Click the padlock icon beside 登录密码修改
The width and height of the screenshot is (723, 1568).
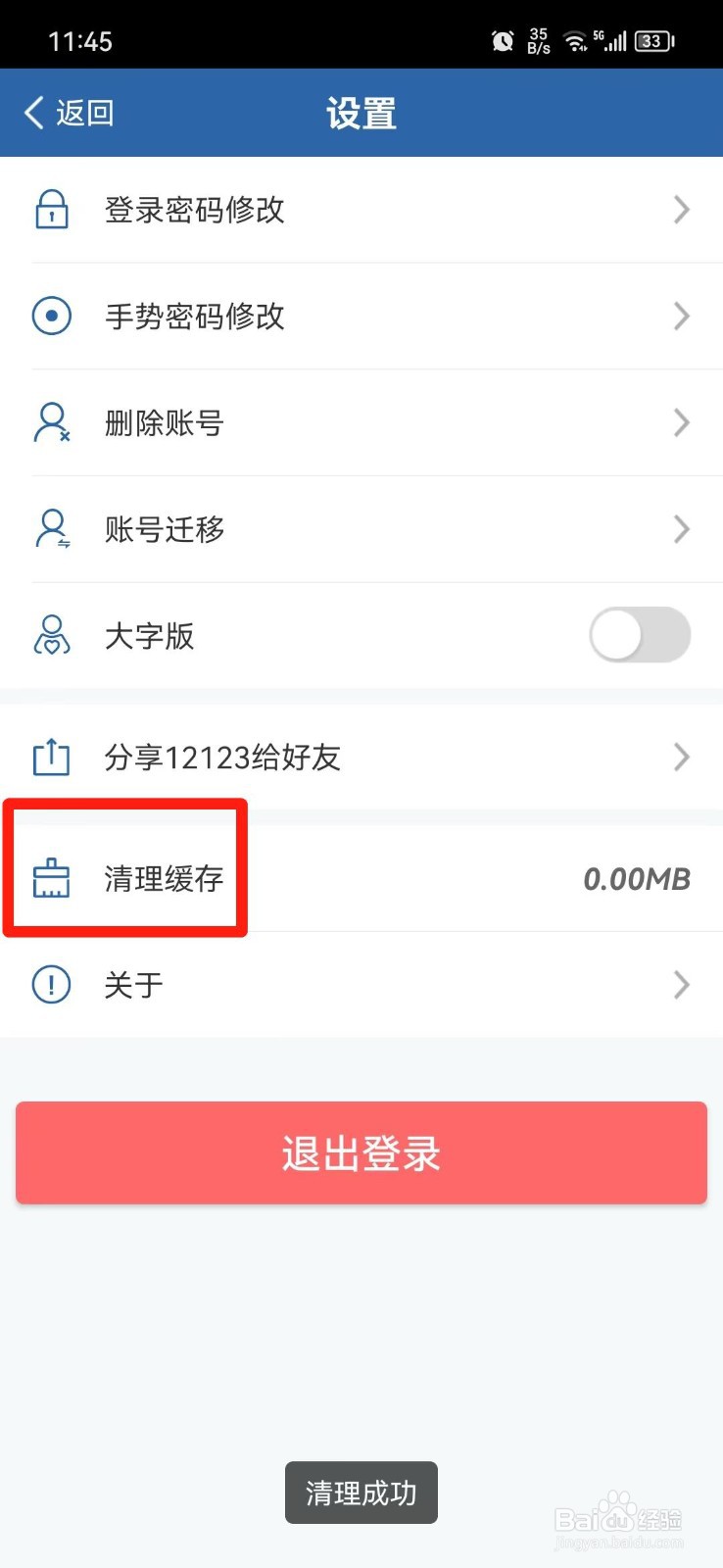[51, 209]
